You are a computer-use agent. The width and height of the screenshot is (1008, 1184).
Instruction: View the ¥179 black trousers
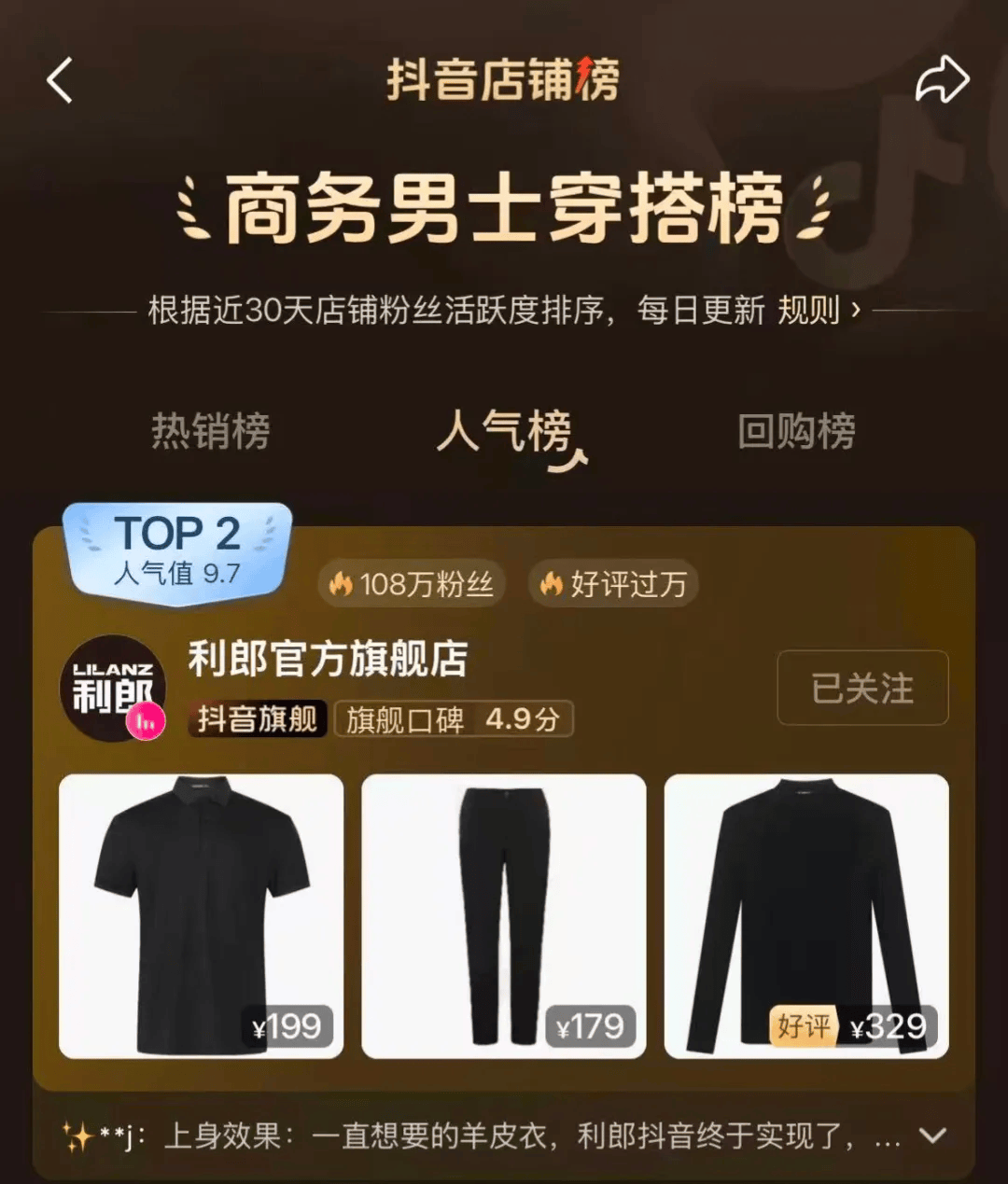(x=503, y=916)
